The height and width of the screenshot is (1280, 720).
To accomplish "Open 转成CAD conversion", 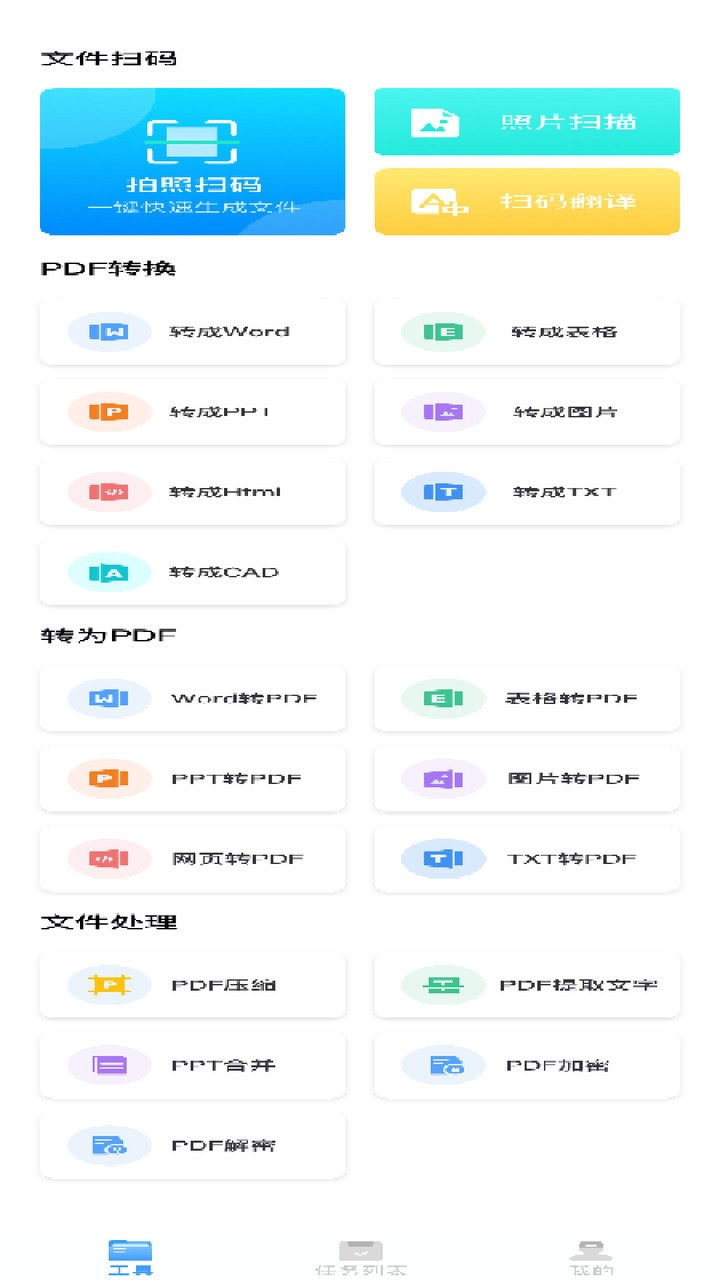I will (192, 572).
